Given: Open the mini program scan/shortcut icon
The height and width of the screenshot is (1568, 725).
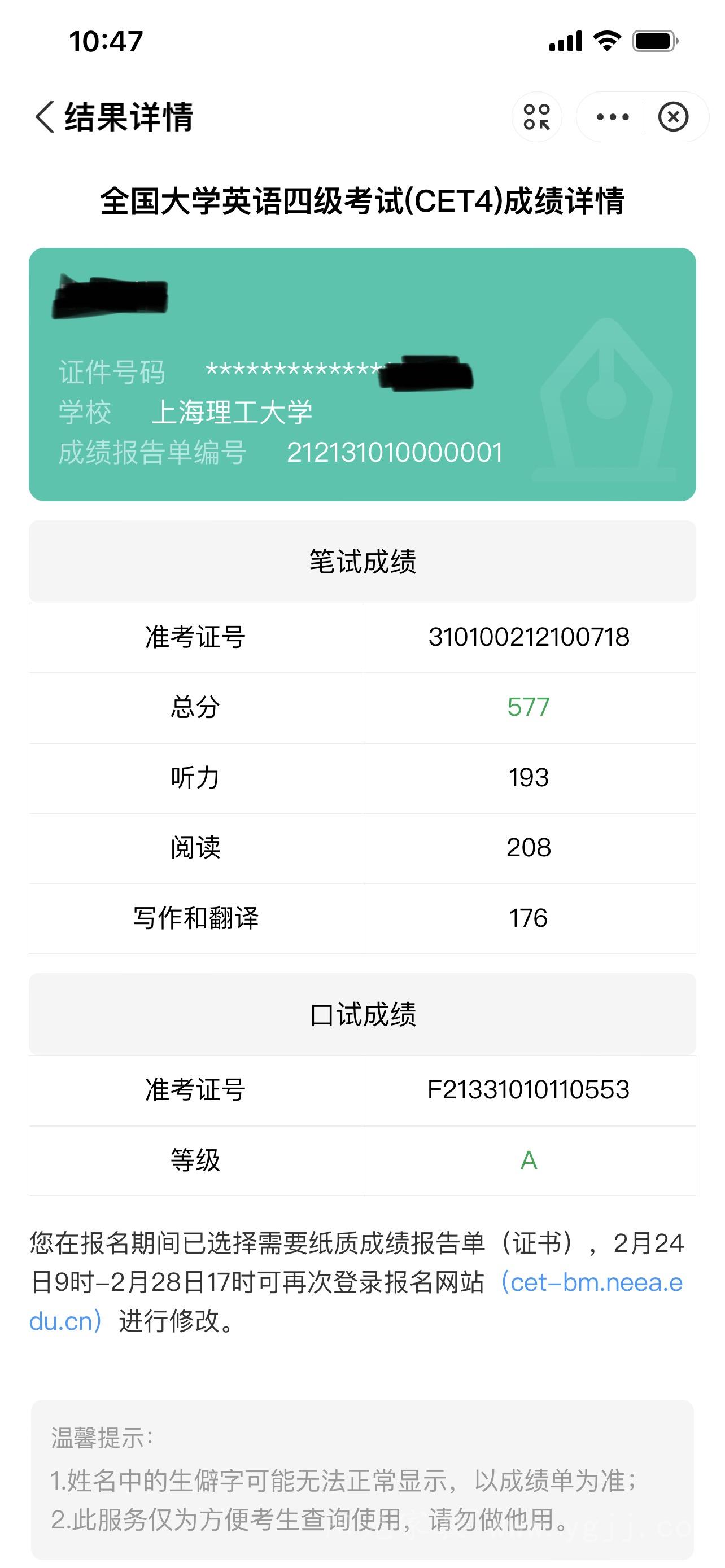Looking at the screenshot, I should (x=536, y=116).
